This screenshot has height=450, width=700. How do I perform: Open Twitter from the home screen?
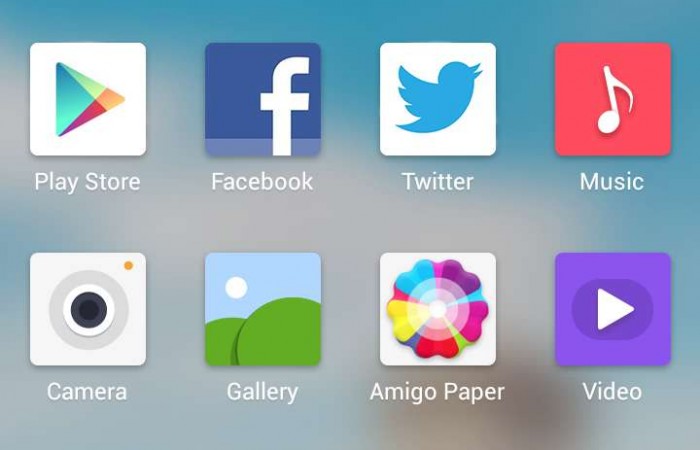(437, 99)
